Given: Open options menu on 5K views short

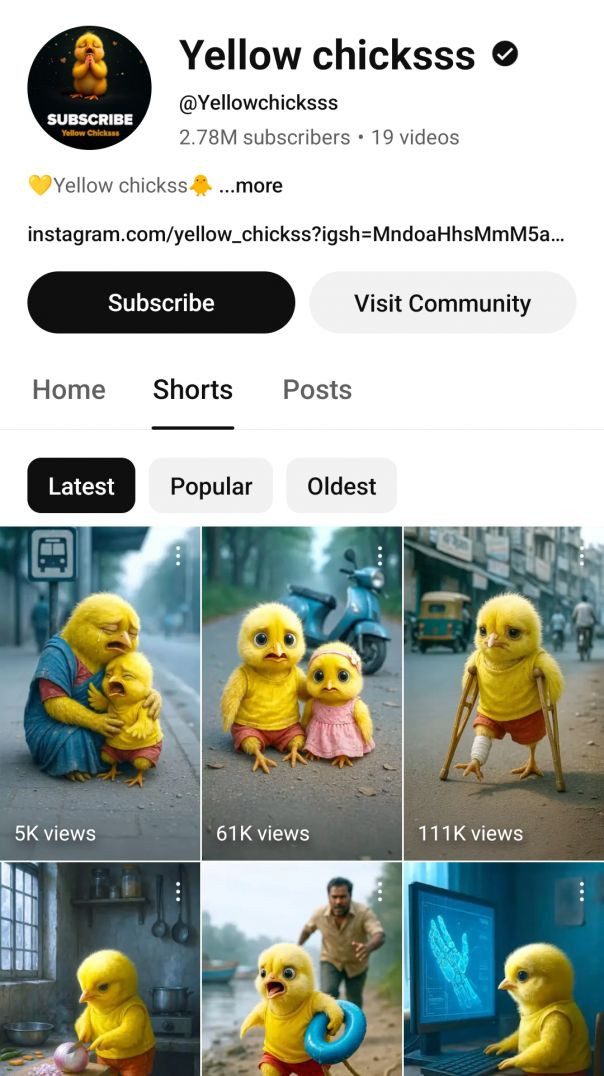Looking at the screenshot, I should (178, 555).
